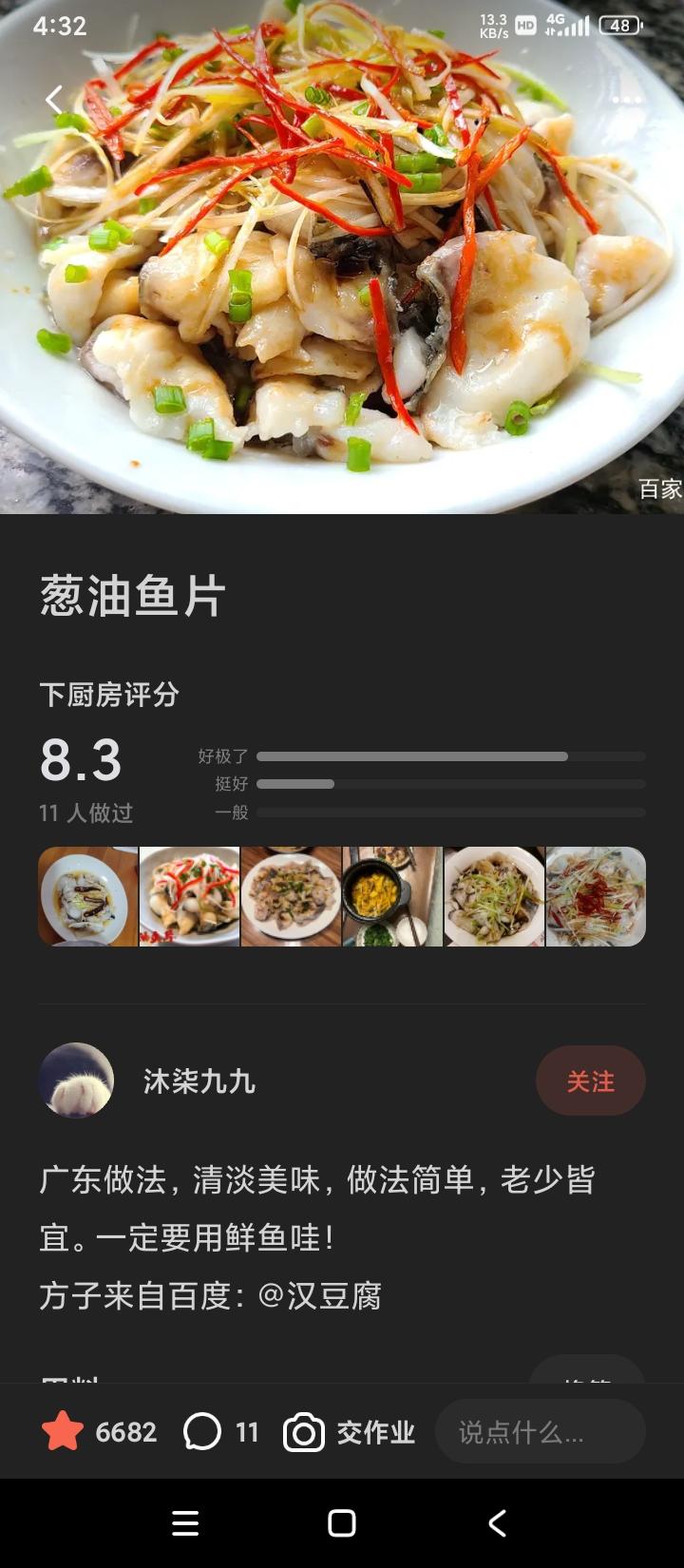Open the third user dish photo
The image size is (684, 1568).
291,896
